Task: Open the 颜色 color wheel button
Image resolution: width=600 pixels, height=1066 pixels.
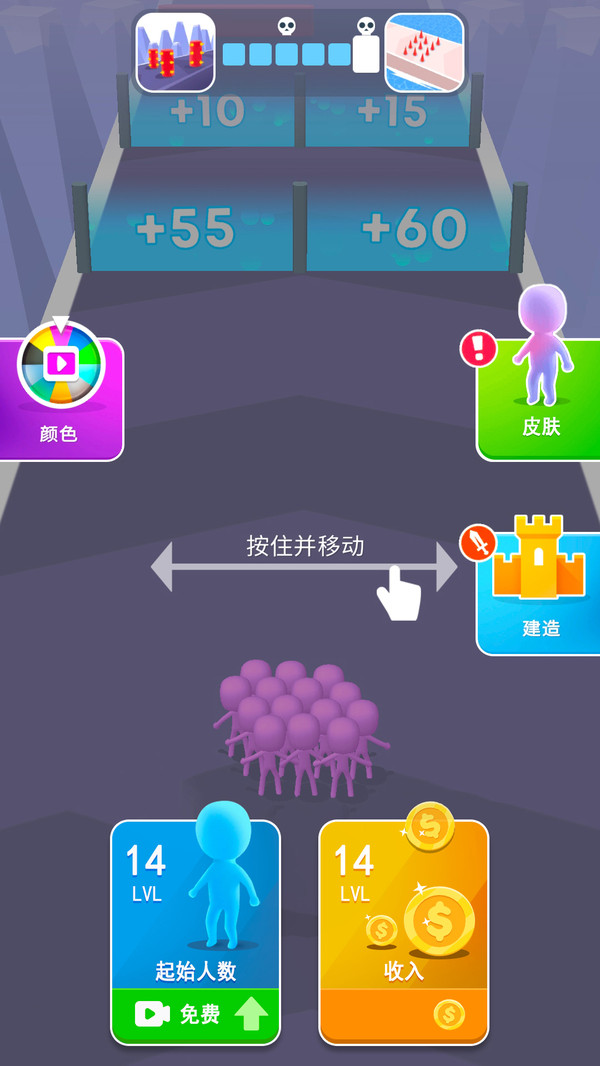Action: [x=60, y=395]
